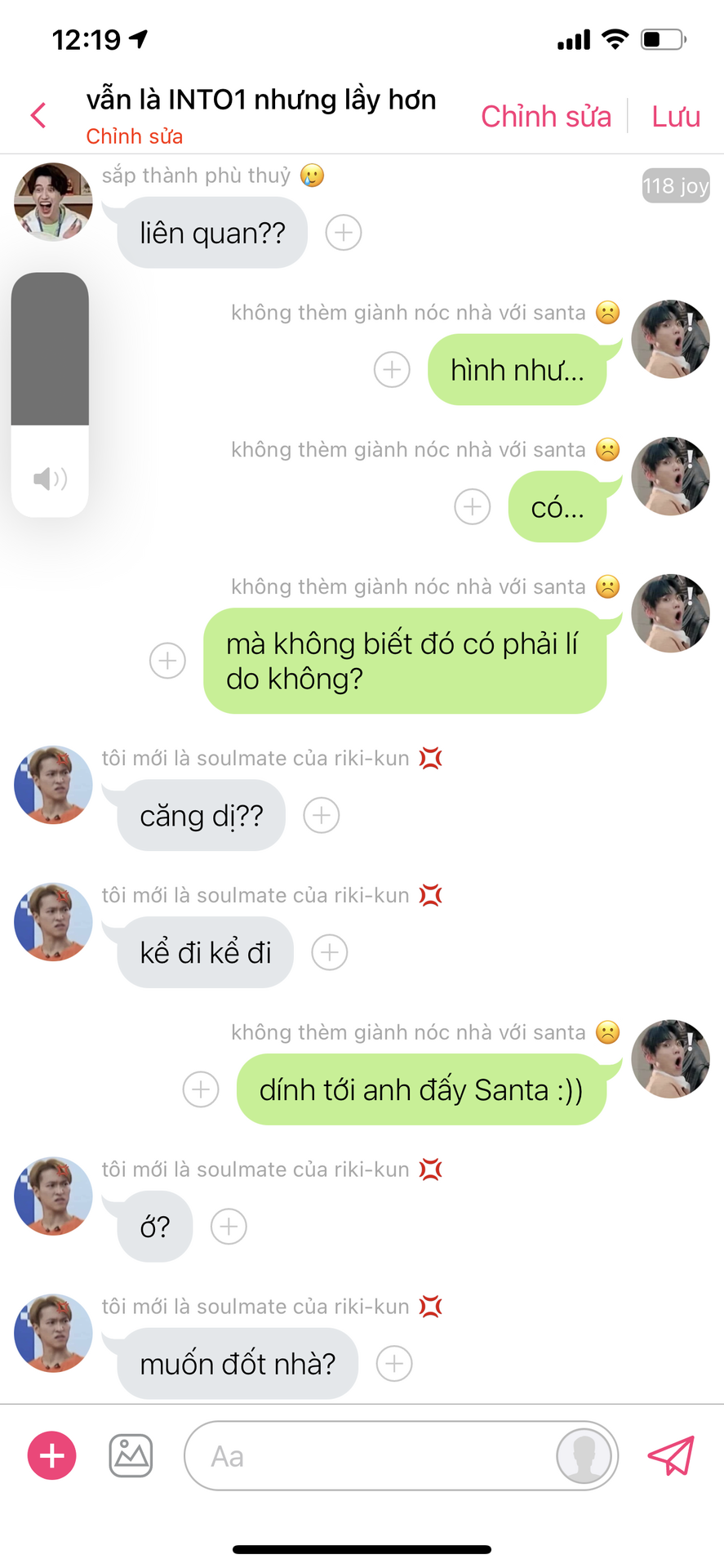Image resolution: width=724 pixels, height=1568 pixels.
Task: Tap the plus beside "có..." message
Action: (x=472, y=507)
